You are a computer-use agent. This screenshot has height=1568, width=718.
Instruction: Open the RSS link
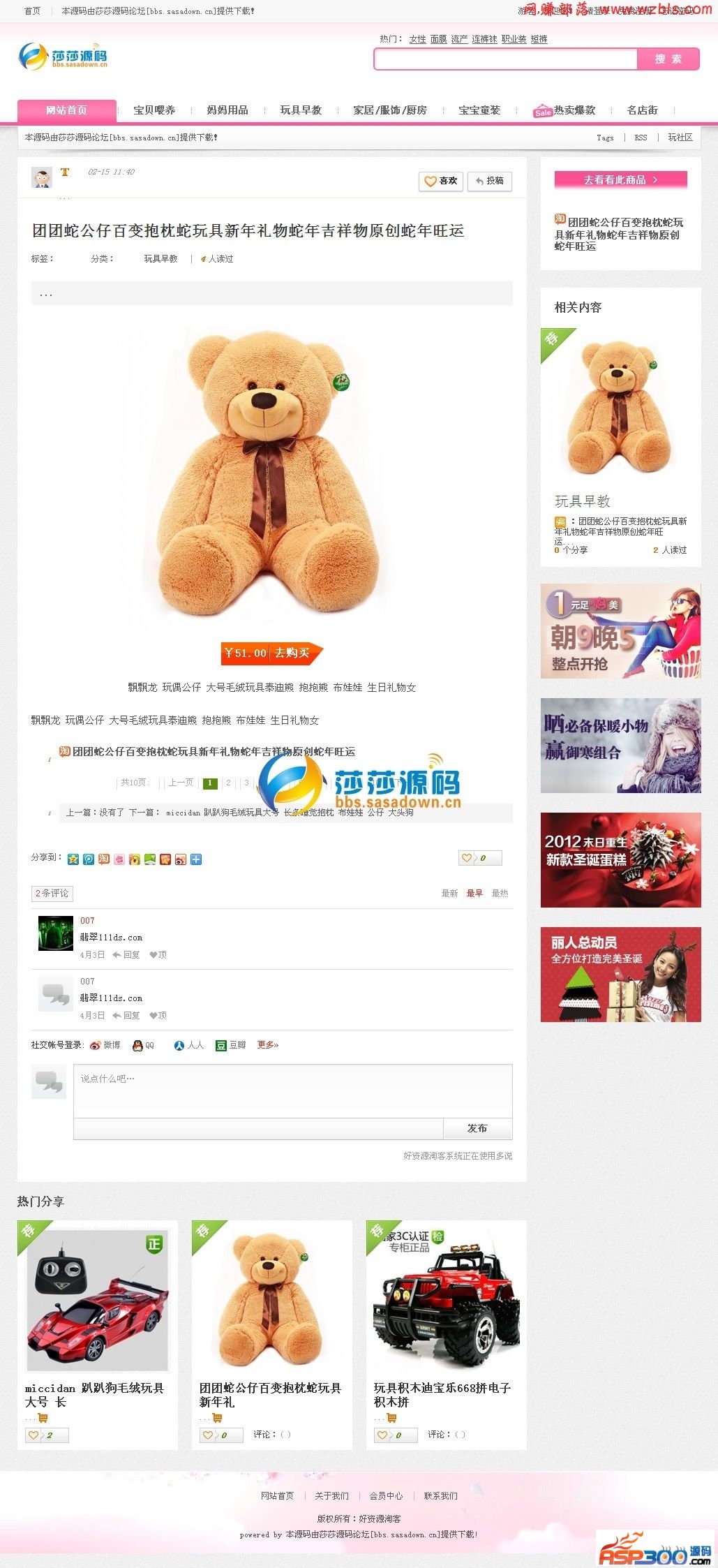(x=641, y=138)
